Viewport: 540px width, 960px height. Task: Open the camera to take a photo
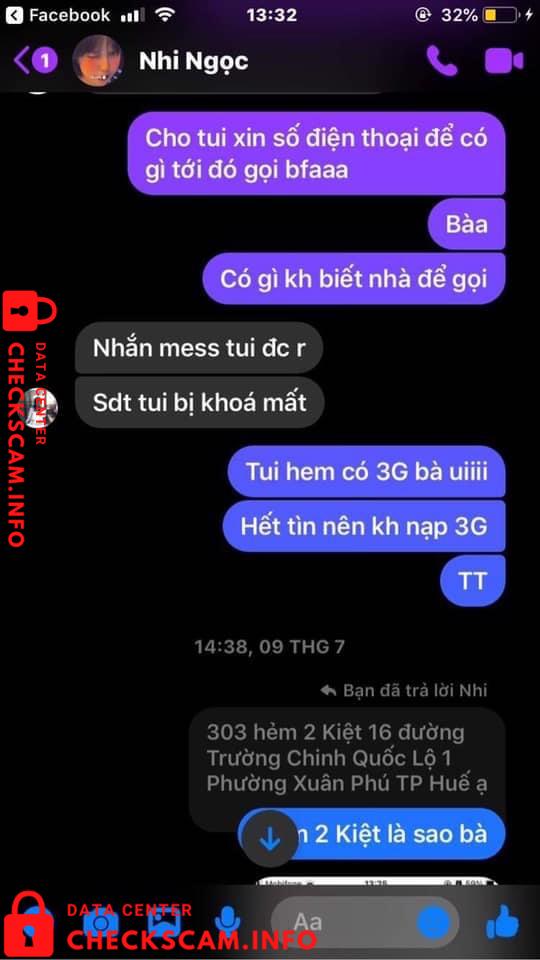point(102,921)
